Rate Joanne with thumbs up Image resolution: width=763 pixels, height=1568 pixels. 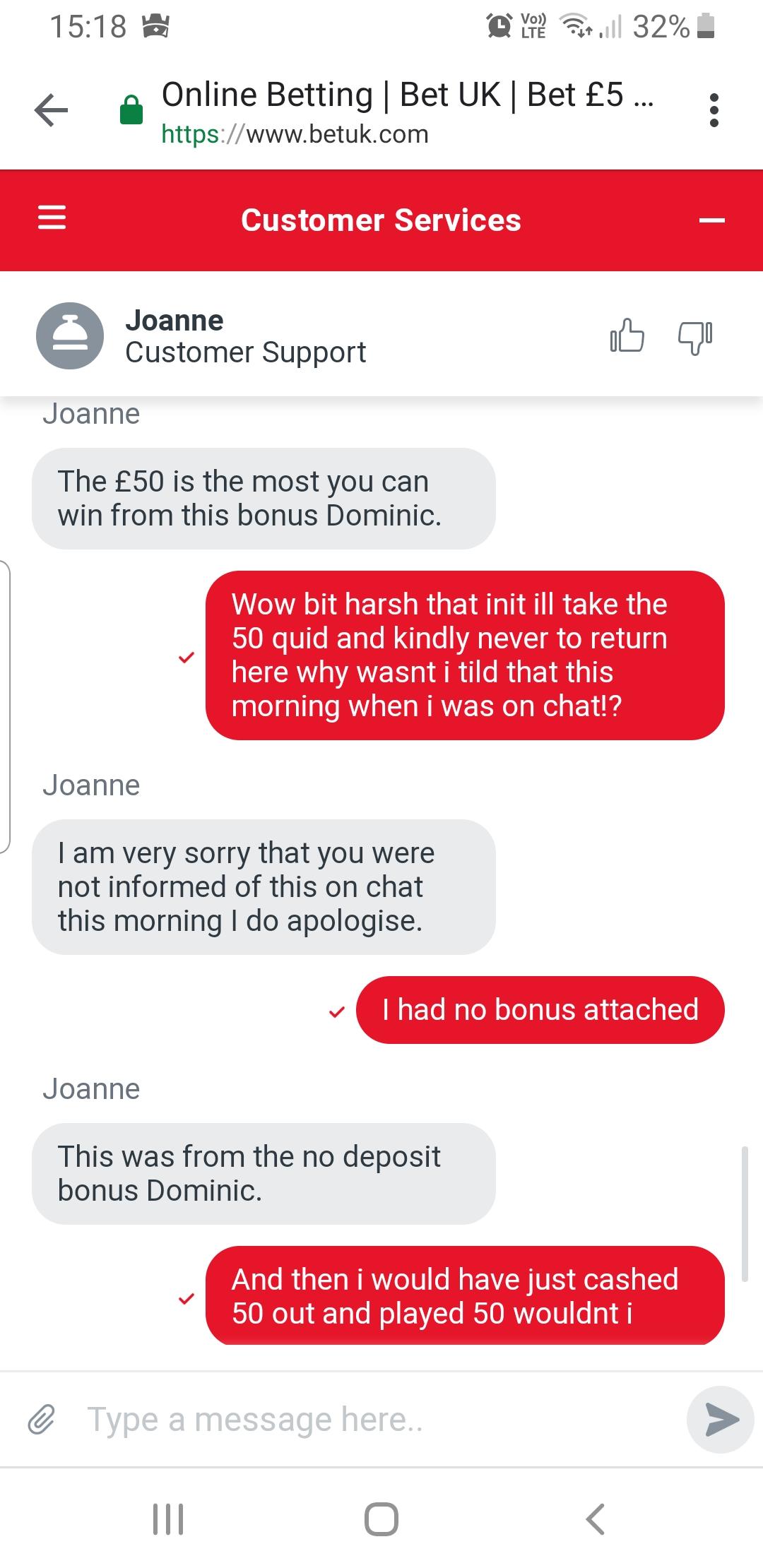pyautogui.click(x=627, y=335)
